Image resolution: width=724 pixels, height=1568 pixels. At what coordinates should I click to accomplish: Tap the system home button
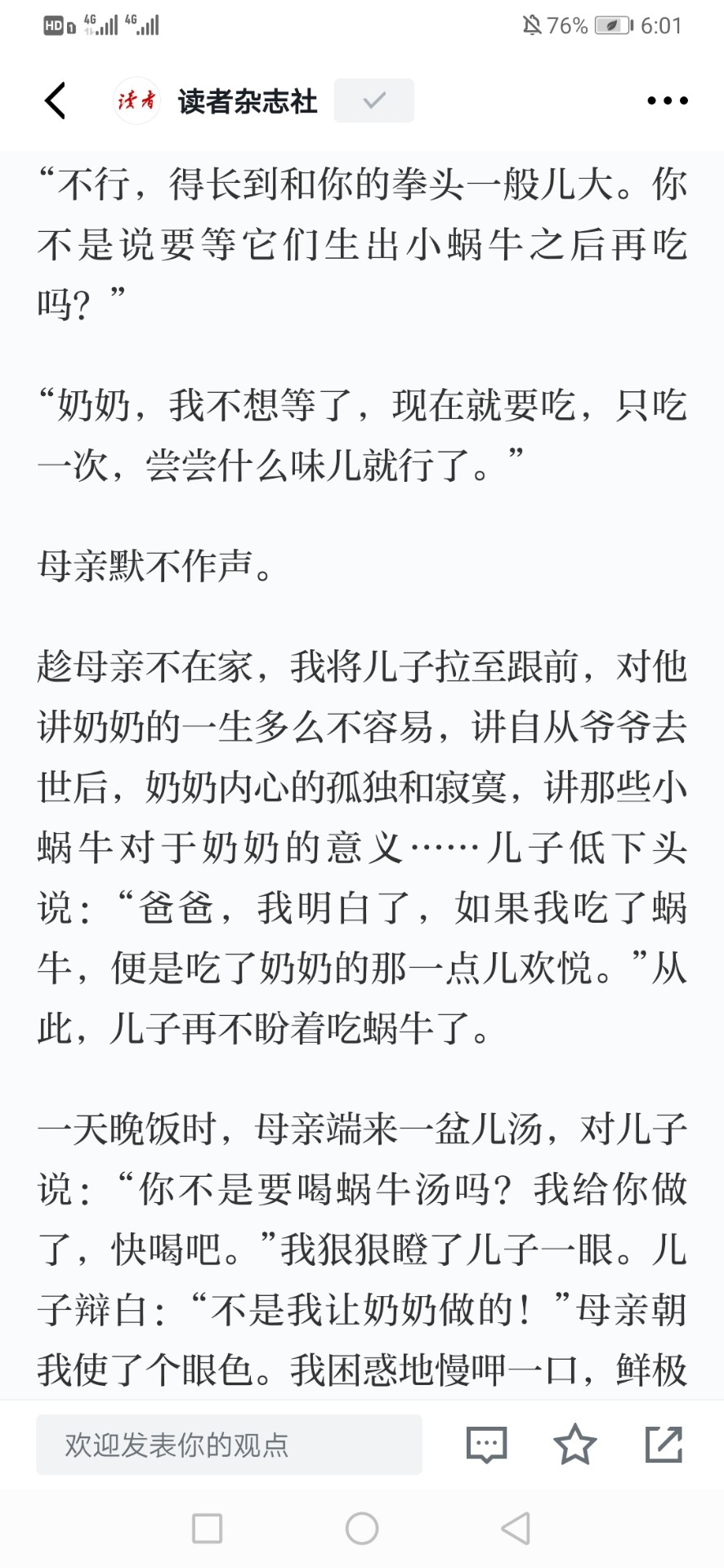tap(362, 1528)
